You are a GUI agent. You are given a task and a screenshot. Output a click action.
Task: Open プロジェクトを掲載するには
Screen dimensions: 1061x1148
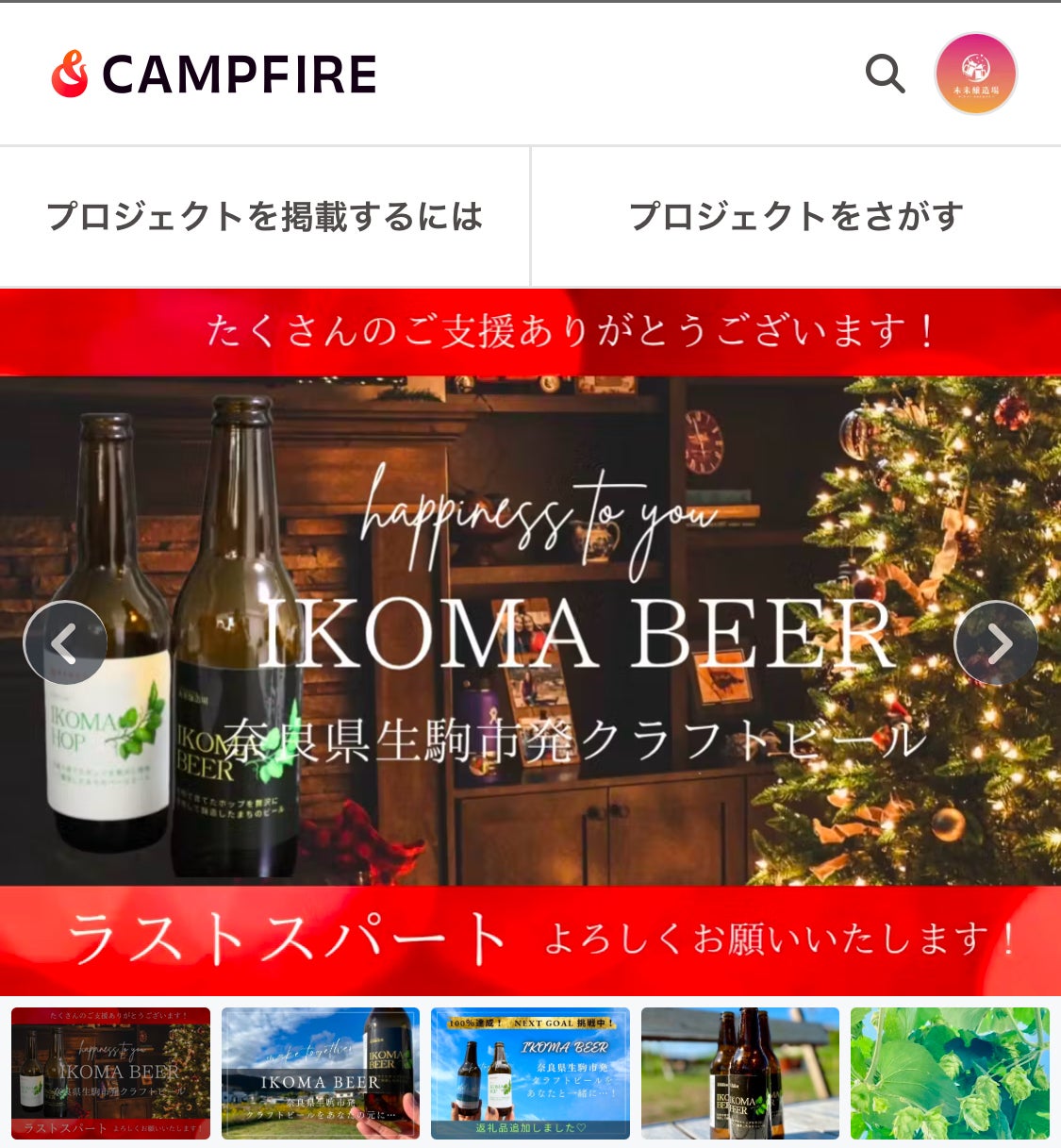pyautogui.click(x=265, y=216)
